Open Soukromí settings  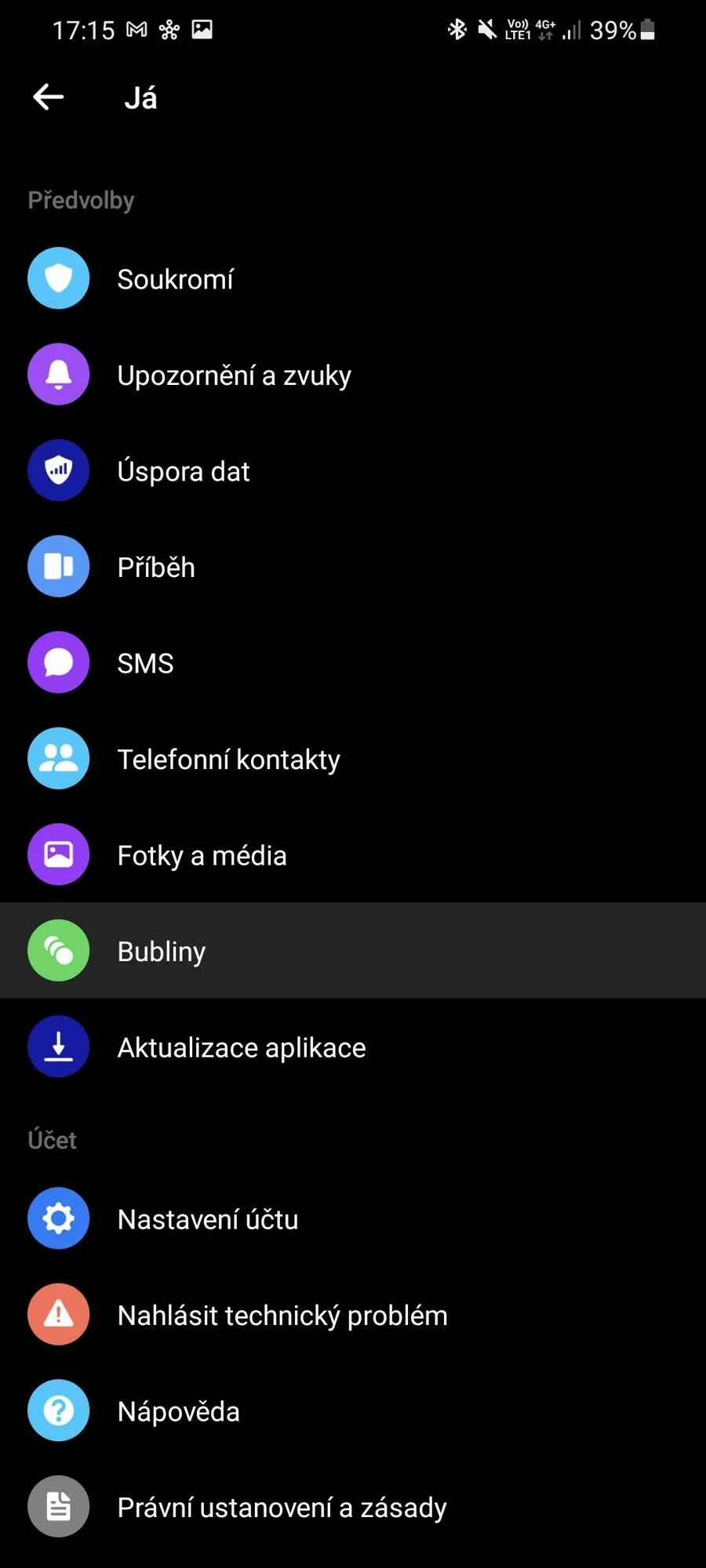(x=175, y=279)
